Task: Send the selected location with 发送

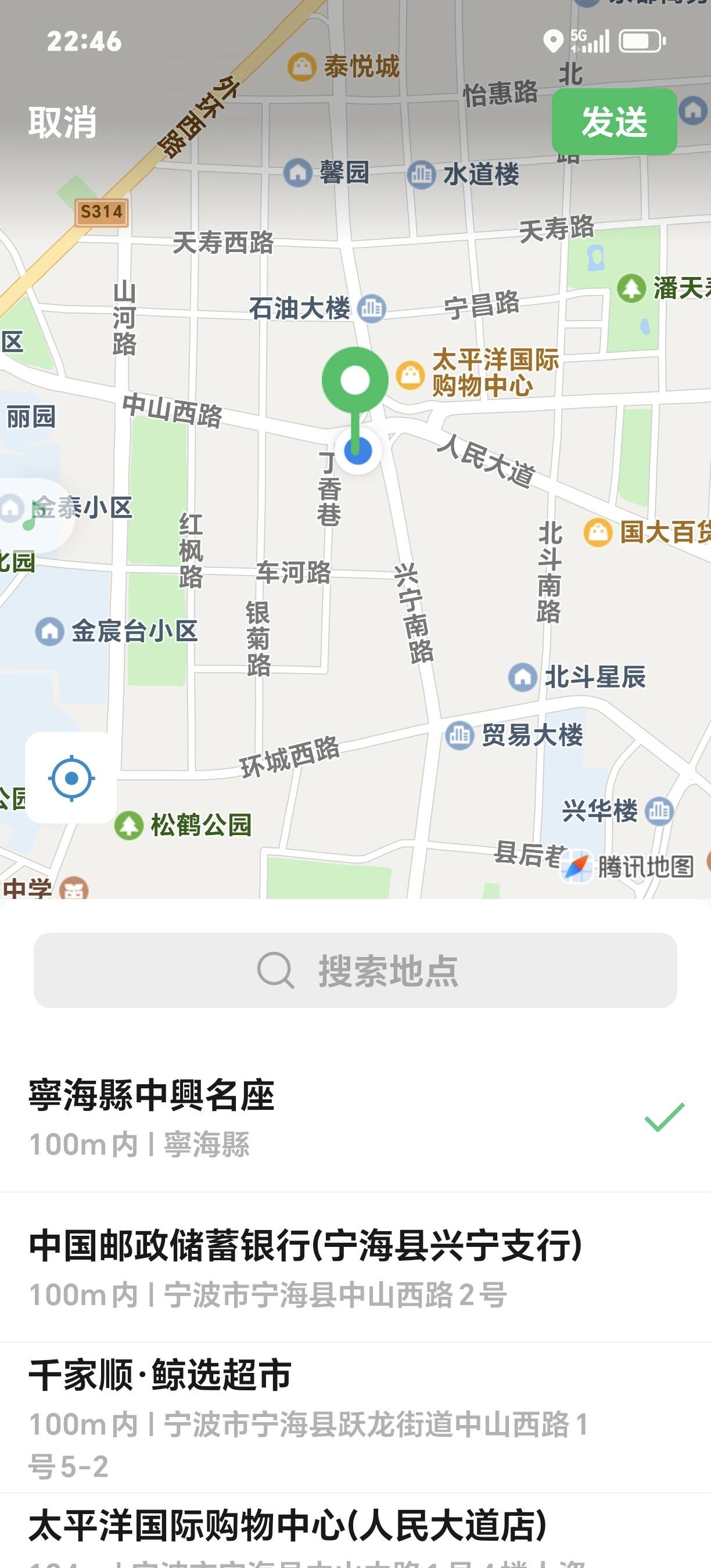Action: coord(613,122)
